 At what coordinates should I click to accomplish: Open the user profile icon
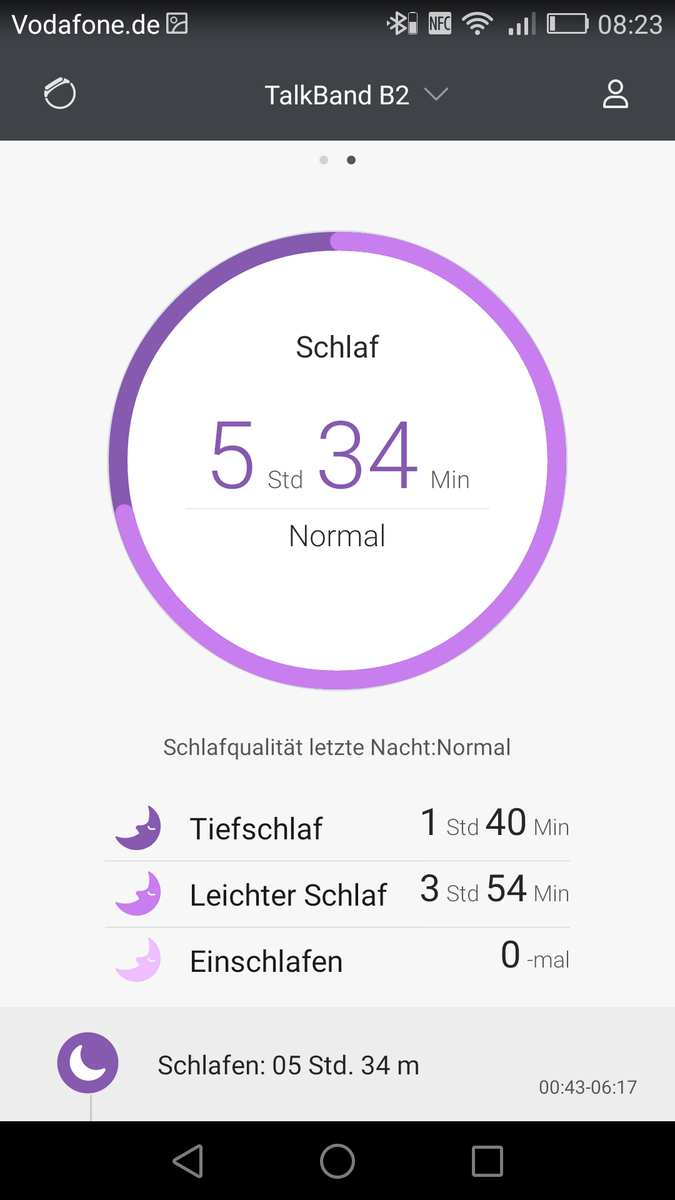click(x=615, y=94)
